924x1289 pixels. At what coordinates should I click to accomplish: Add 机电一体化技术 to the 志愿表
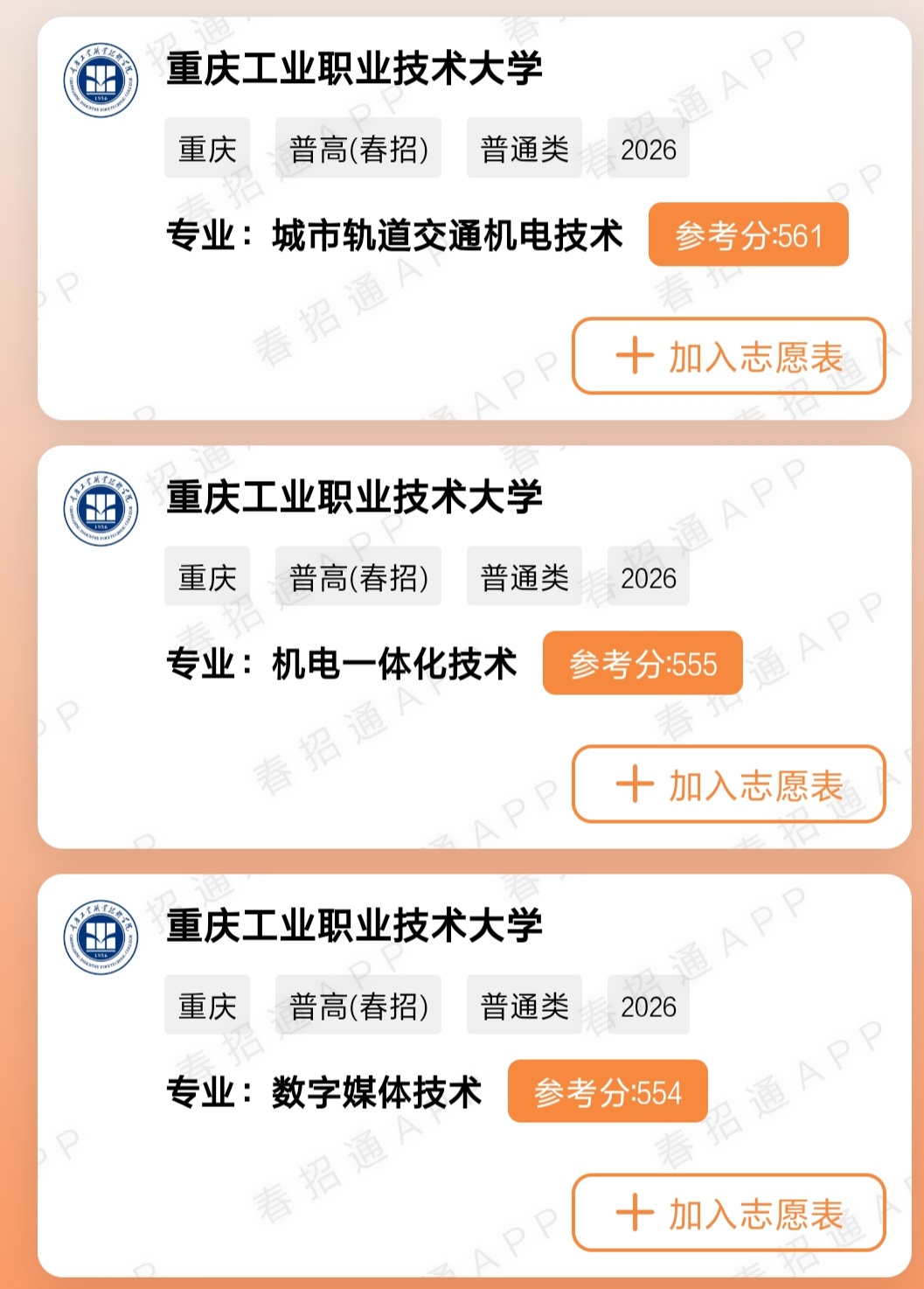point(729,784)
